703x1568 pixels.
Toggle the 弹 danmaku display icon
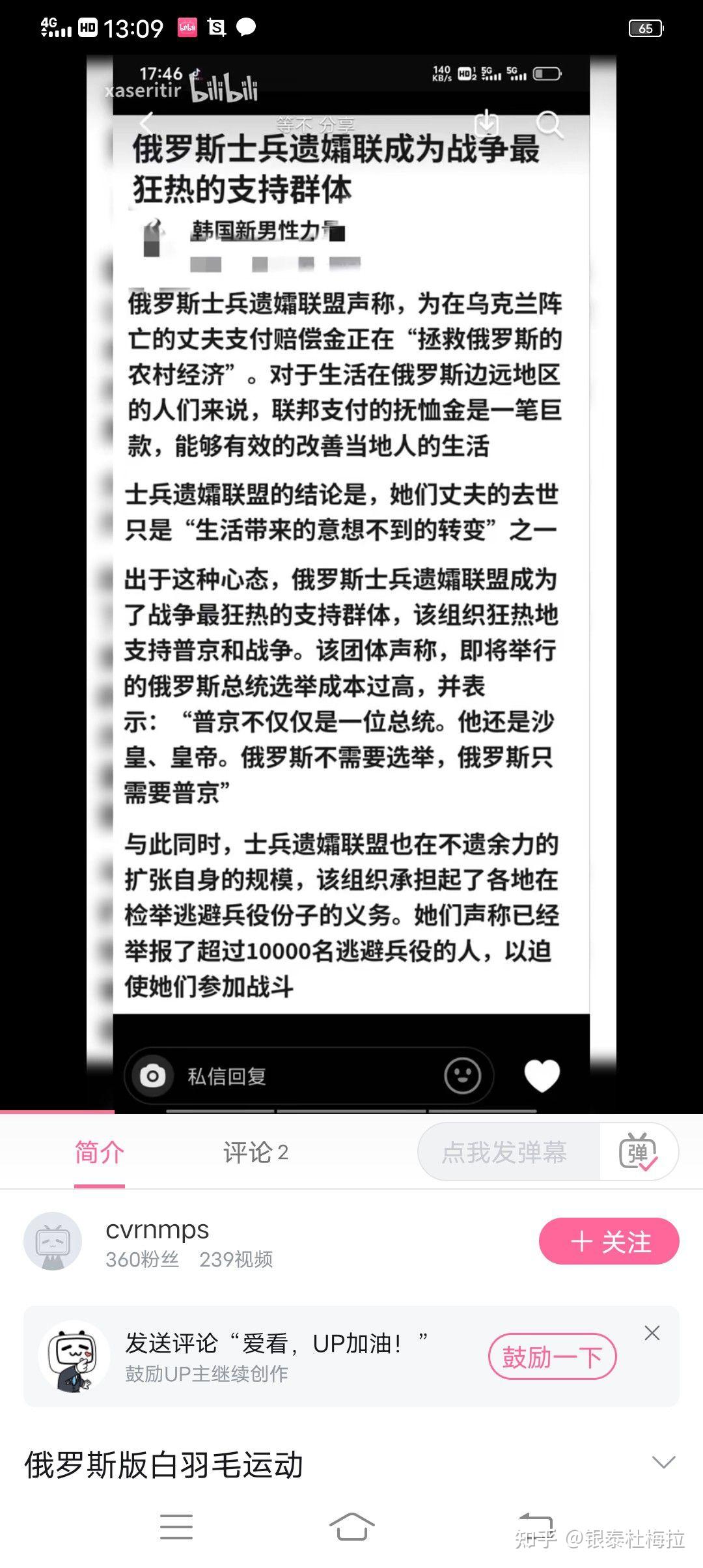click(x=639, y=1152)
